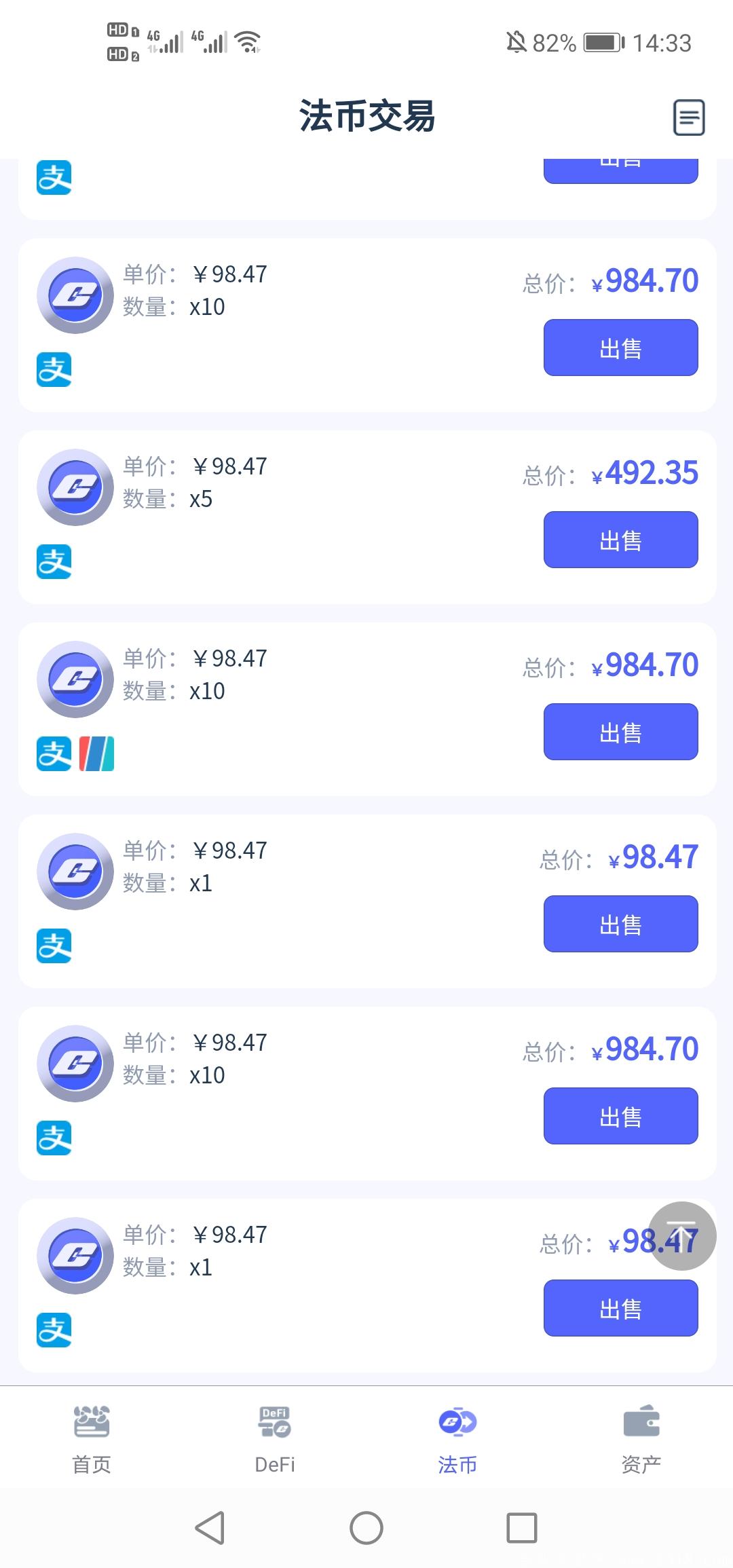
Task: Tap the Alipay icon on the first ¥984.70 listing
Action: [54, 370]
